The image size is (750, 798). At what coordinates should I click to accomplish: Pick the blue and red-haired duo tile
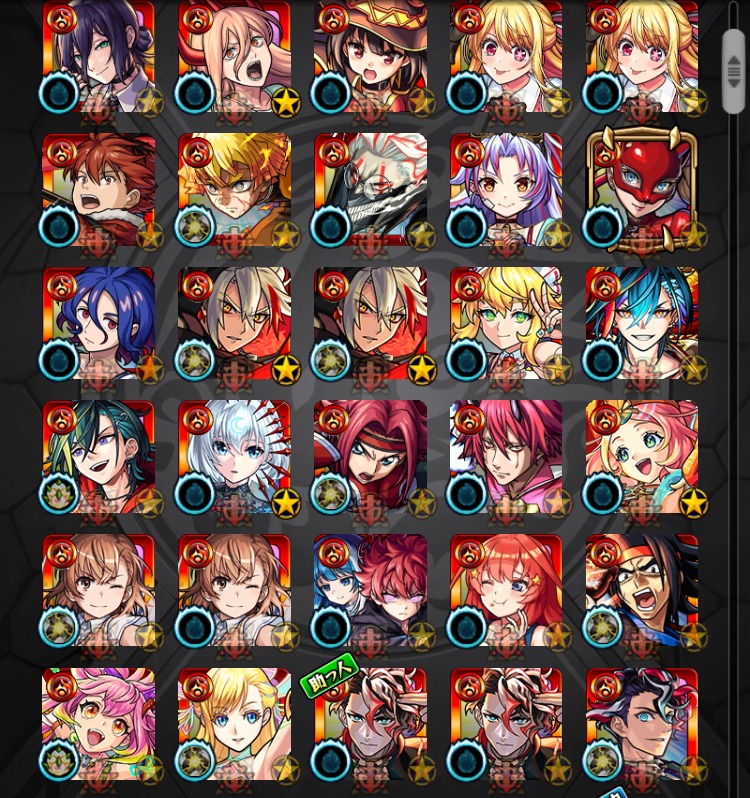point(370,590)
